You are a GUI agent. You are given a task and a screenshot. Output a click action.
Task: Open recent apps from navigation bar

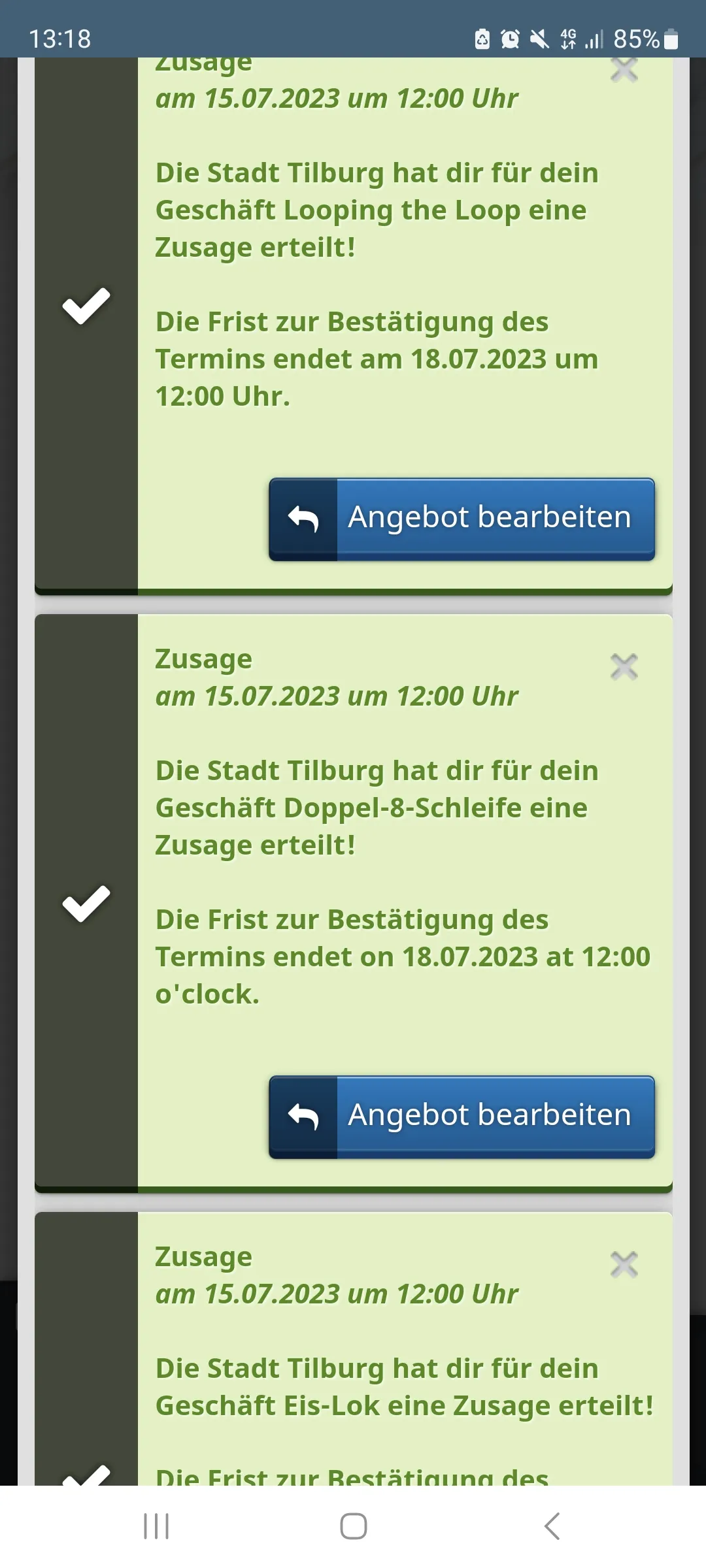(x=156, y=1526)
